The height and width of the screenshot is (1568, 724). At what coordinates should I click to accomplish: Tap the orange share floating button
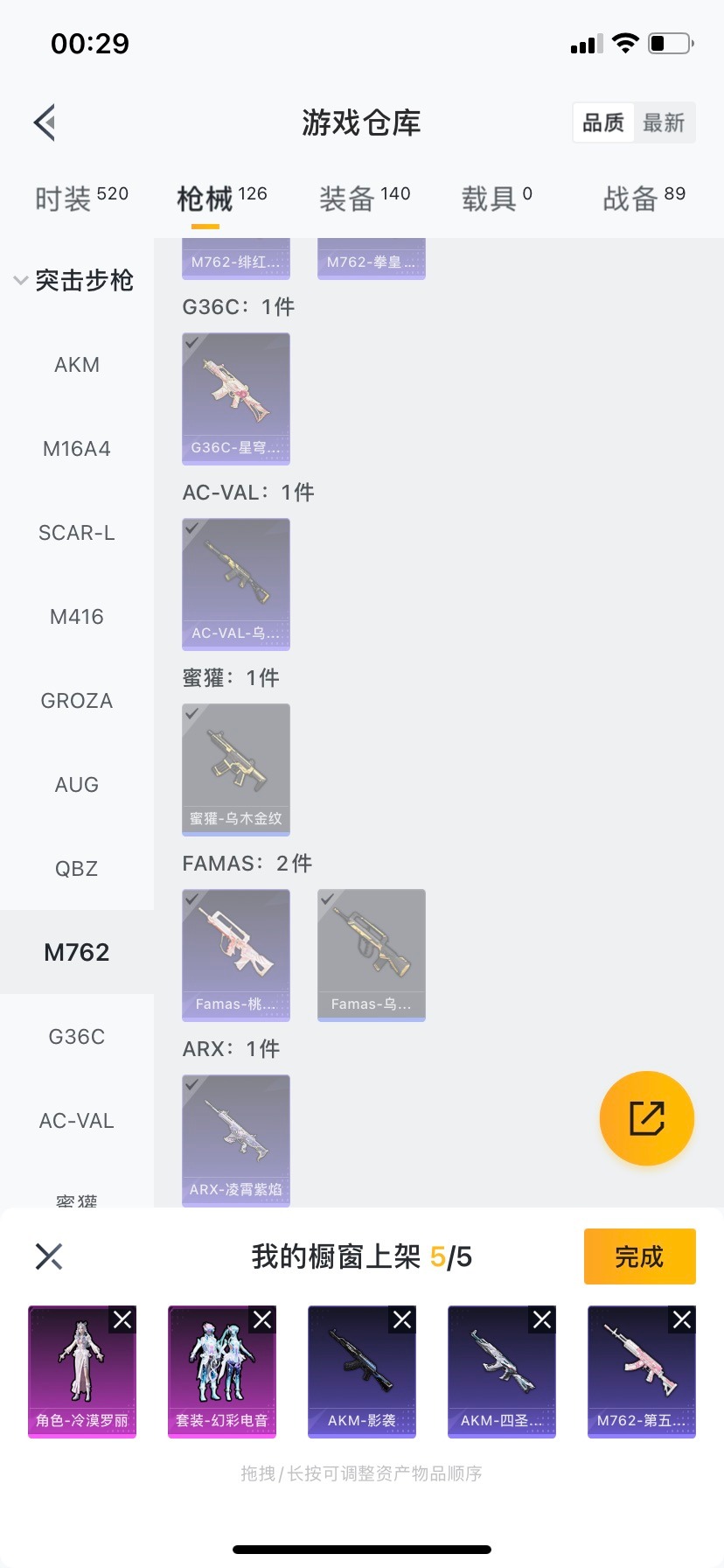point(647,1118)
